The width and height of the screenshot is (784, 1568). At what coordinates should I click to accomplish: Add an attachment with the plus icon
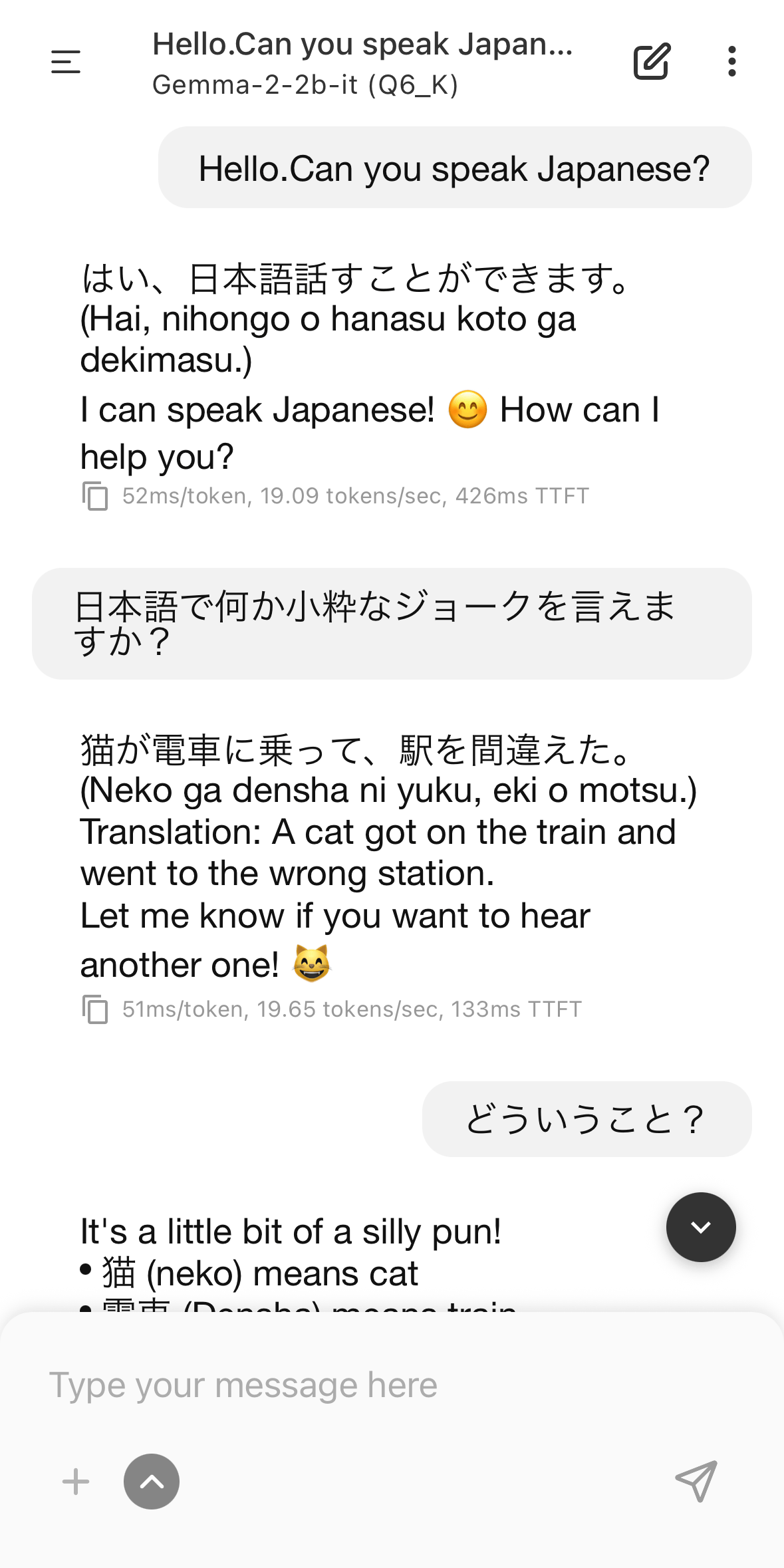coord(76,1482)
